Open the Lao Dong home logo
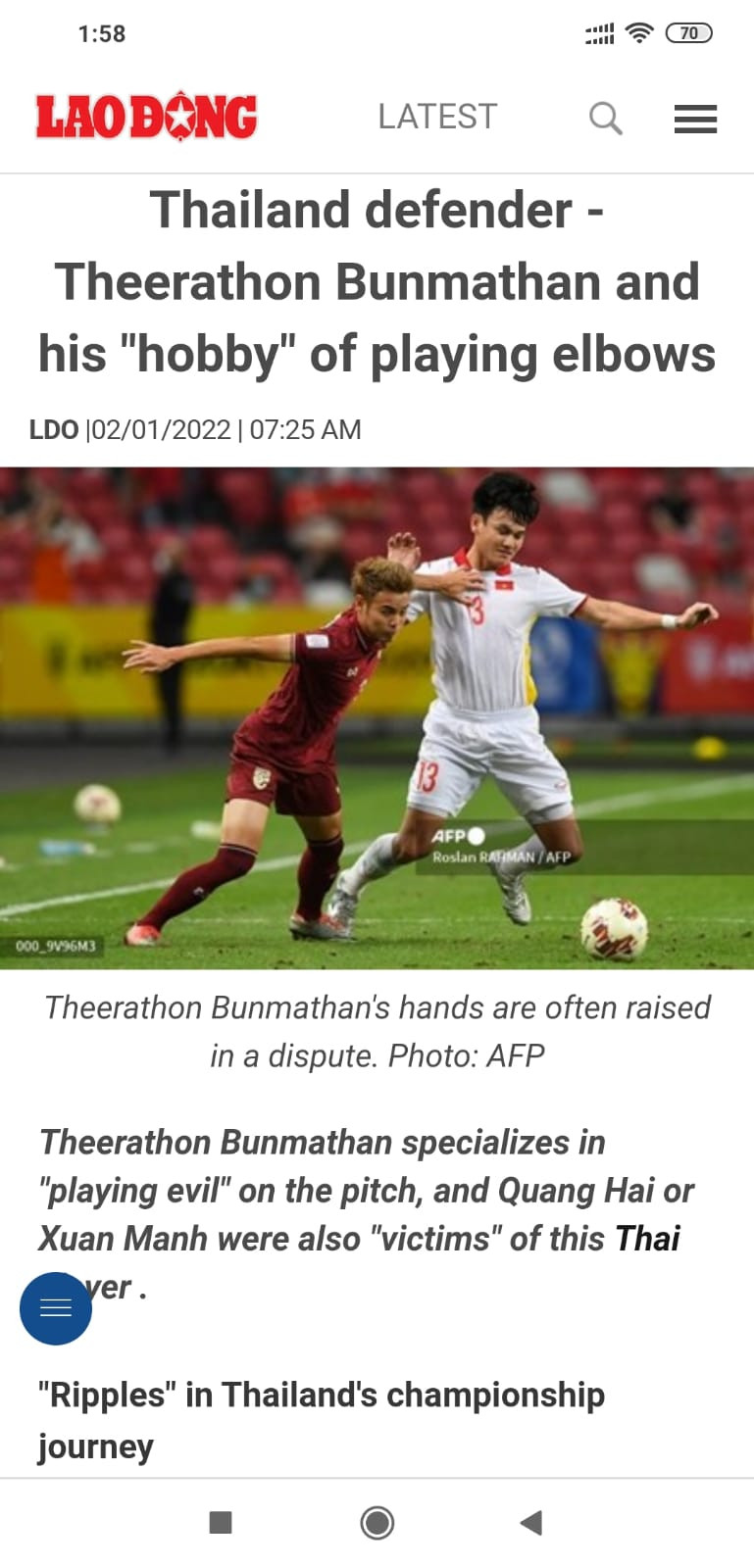Viewport: 754px width, 1568px height. (146, 117)
